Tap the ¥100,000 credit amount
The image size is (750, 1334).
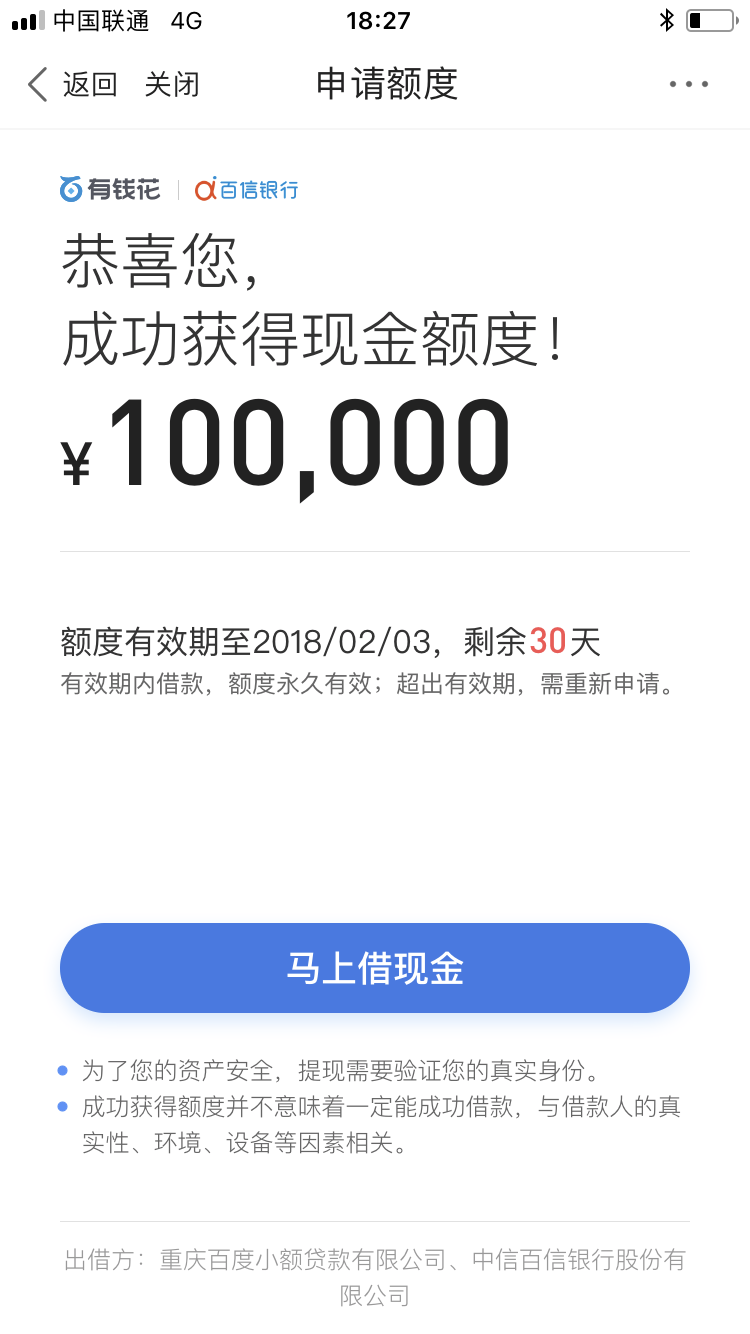point(284,442)
